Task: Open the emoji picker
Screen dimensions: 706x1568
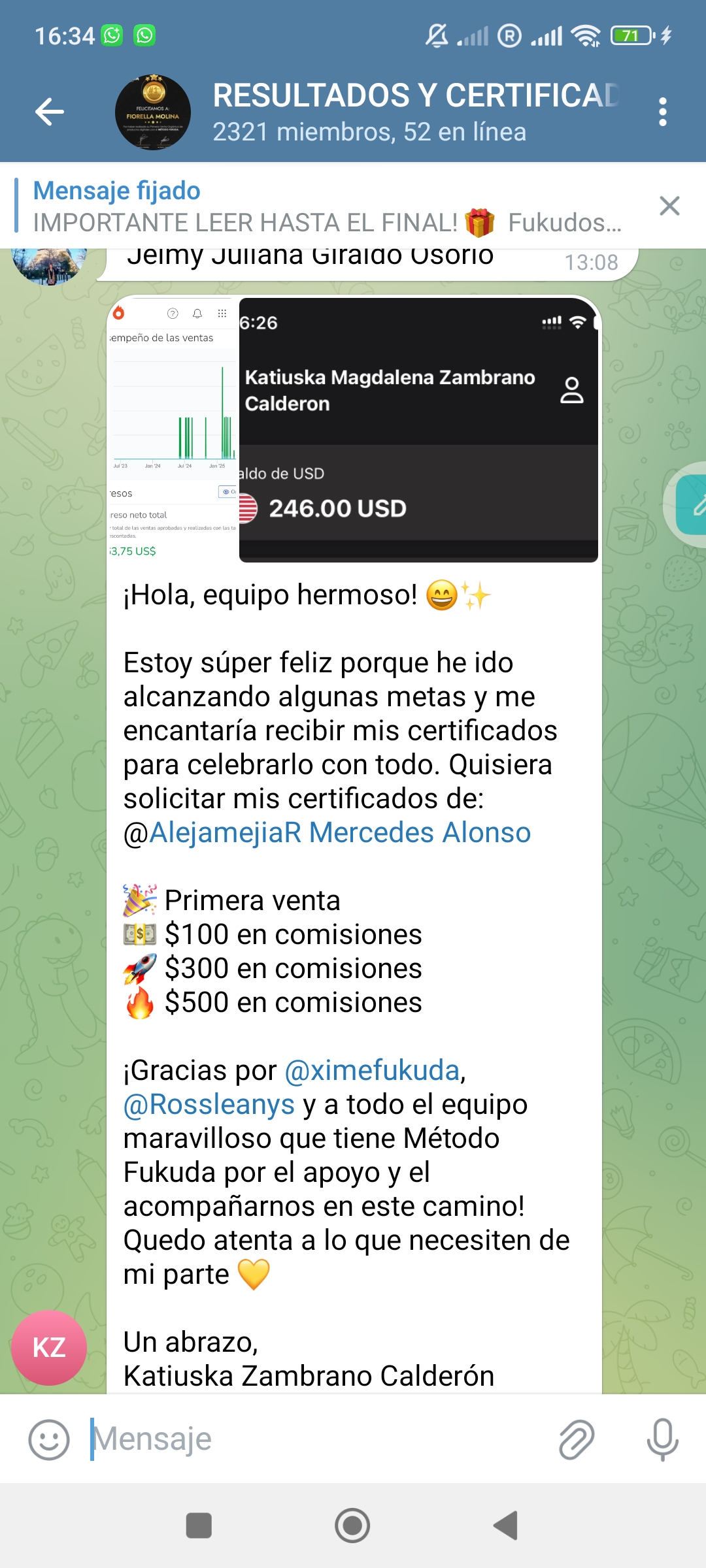Action: [x=49, y=1439]
